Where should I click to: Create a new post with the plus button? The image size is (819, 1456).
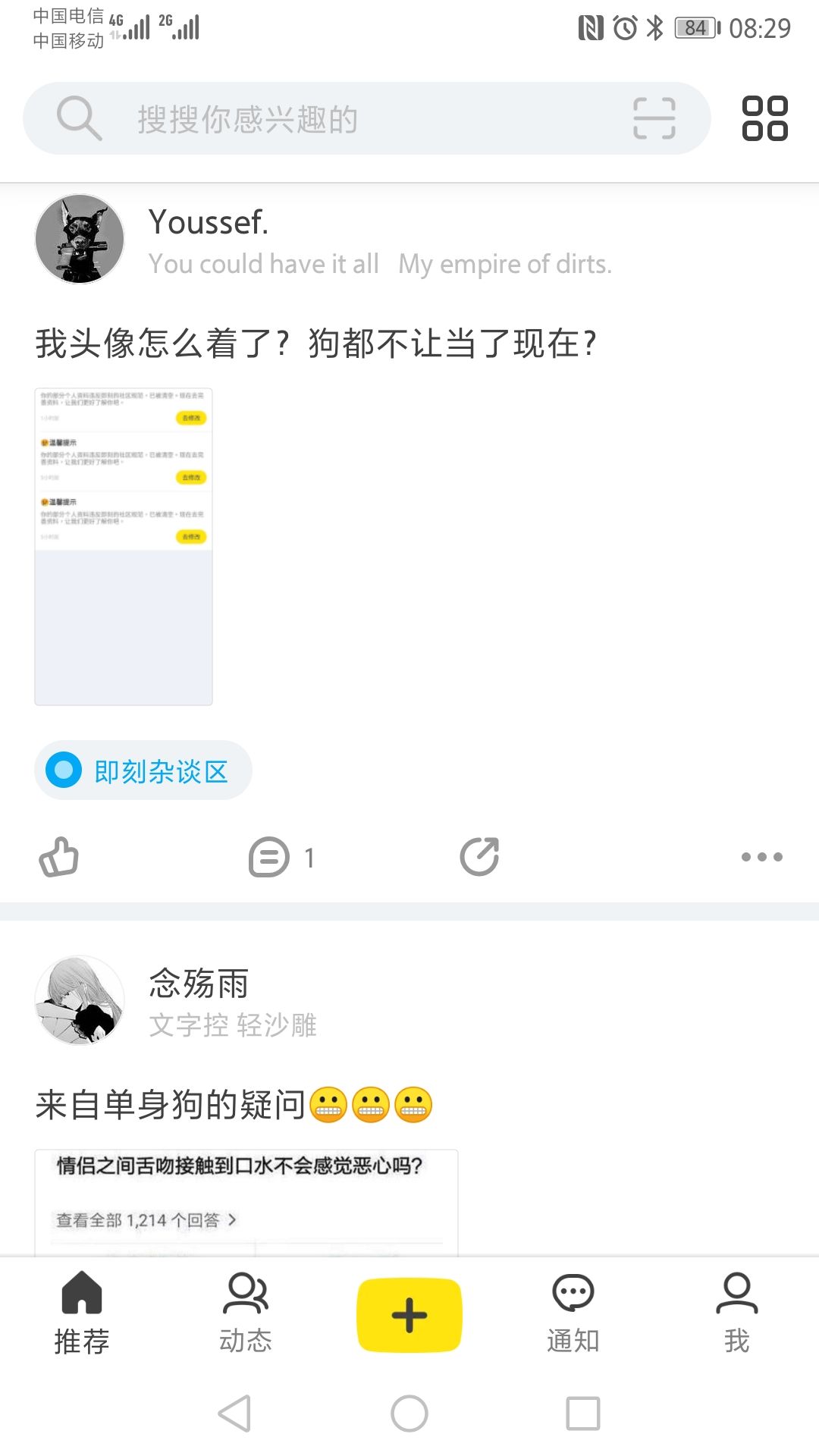[x=409, y=1315]
